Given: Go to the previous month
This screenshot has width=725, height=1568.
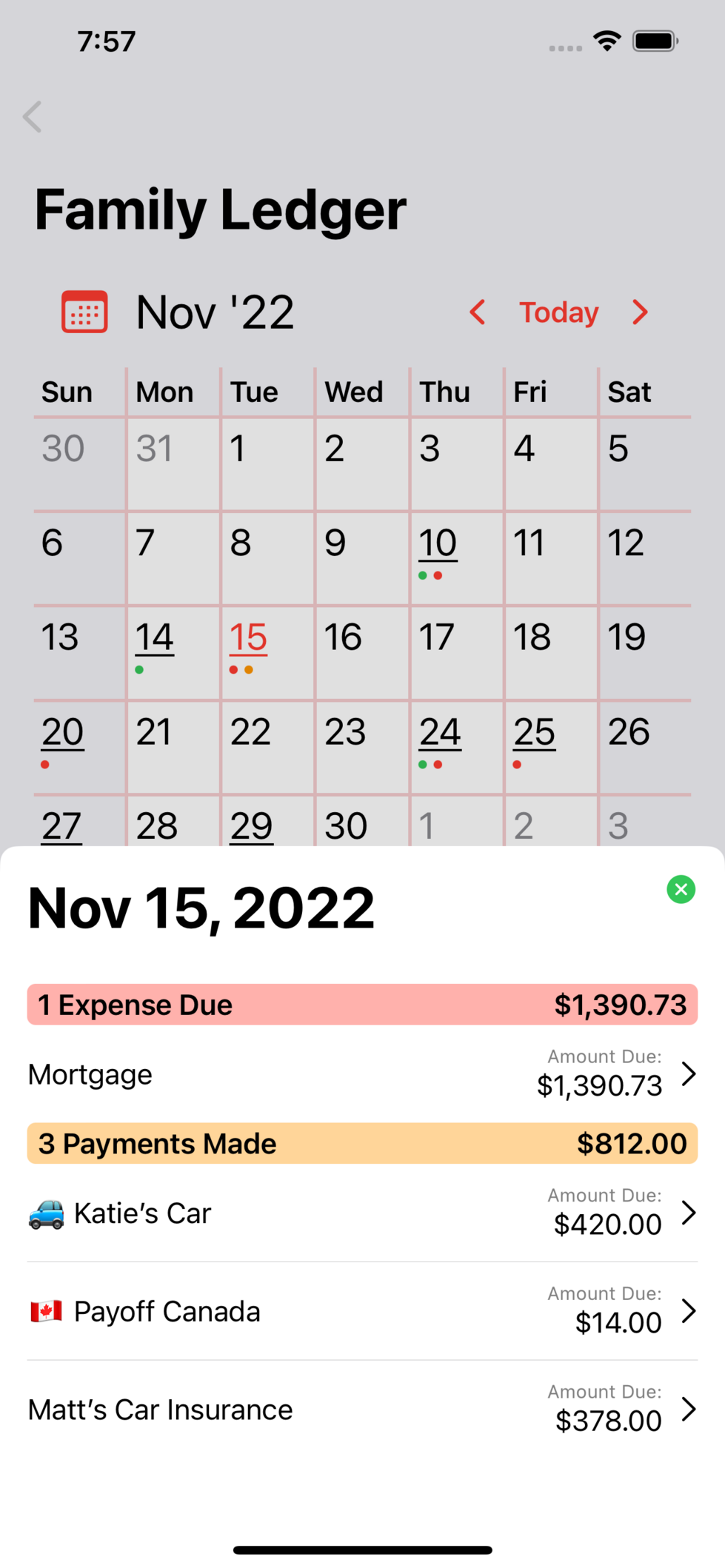Looking at the screenshot, I should pyautogui.click(x=478, y=312).
